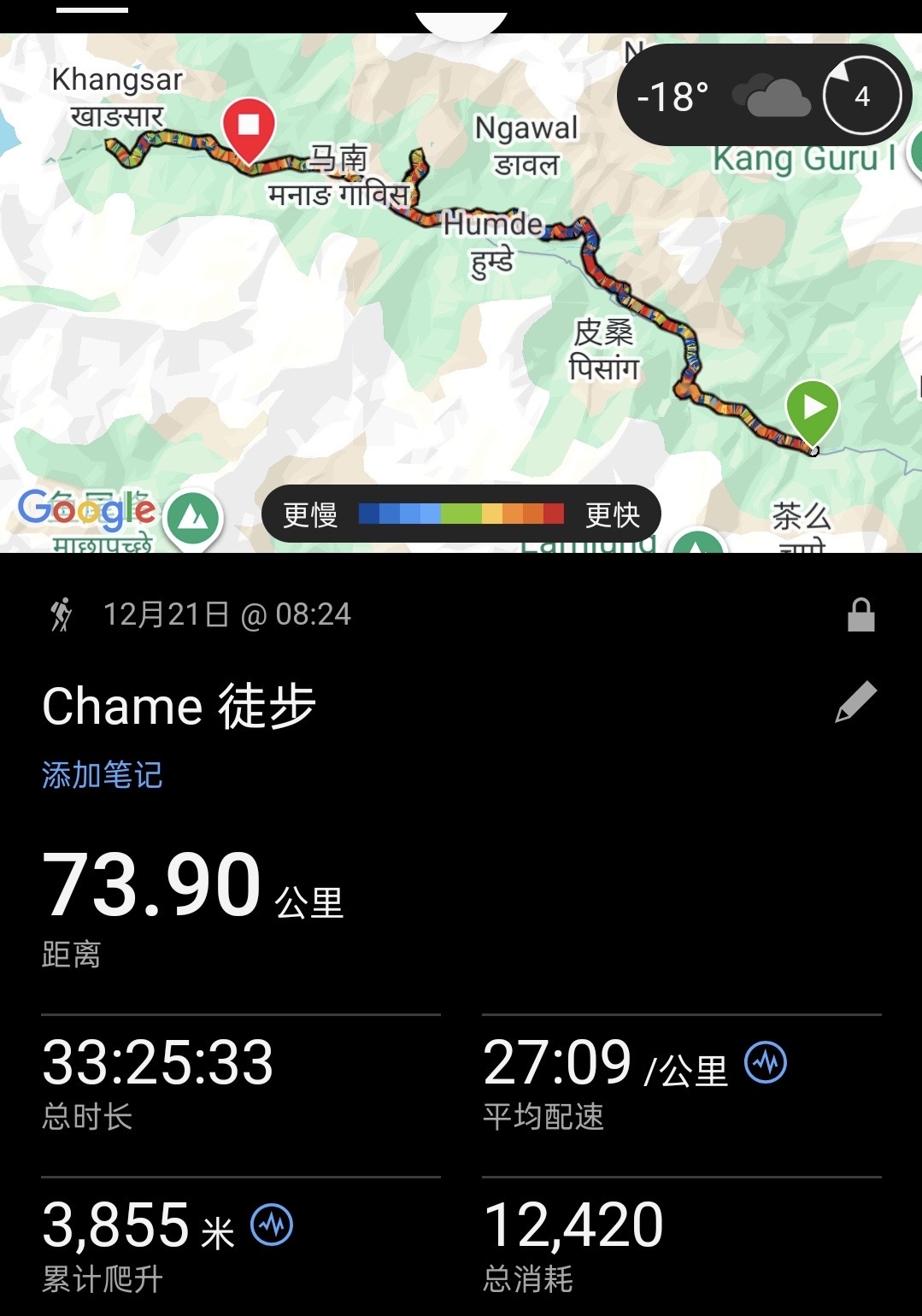Open the route map in full view

(x=461, y=293)
